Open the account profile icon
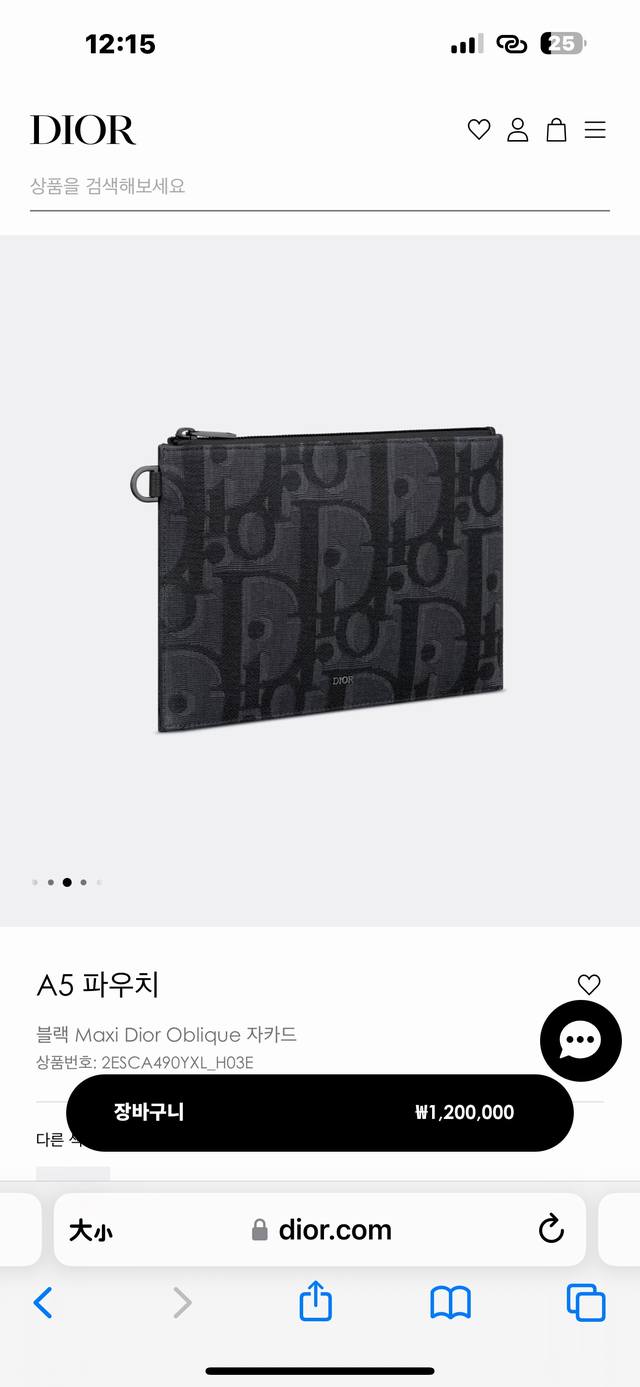This screenshot has height=1387, width=640. click(517, 130)
